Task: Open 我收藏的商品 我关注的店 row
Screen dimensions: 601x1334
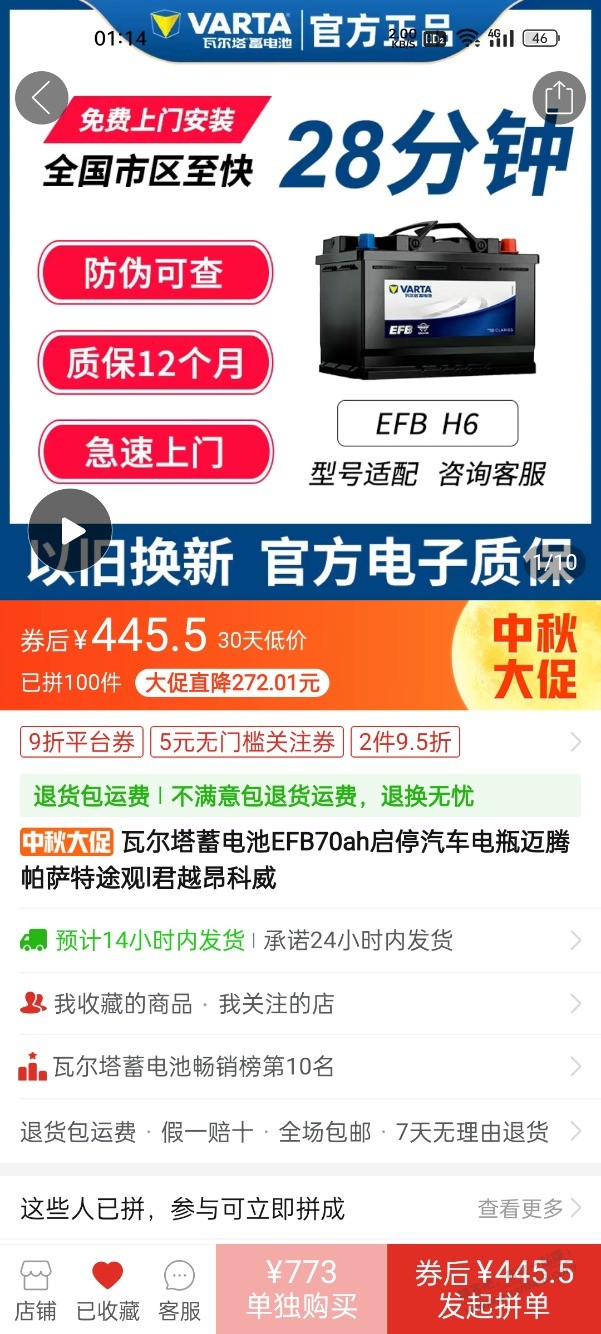Action: click(300, 1003)
